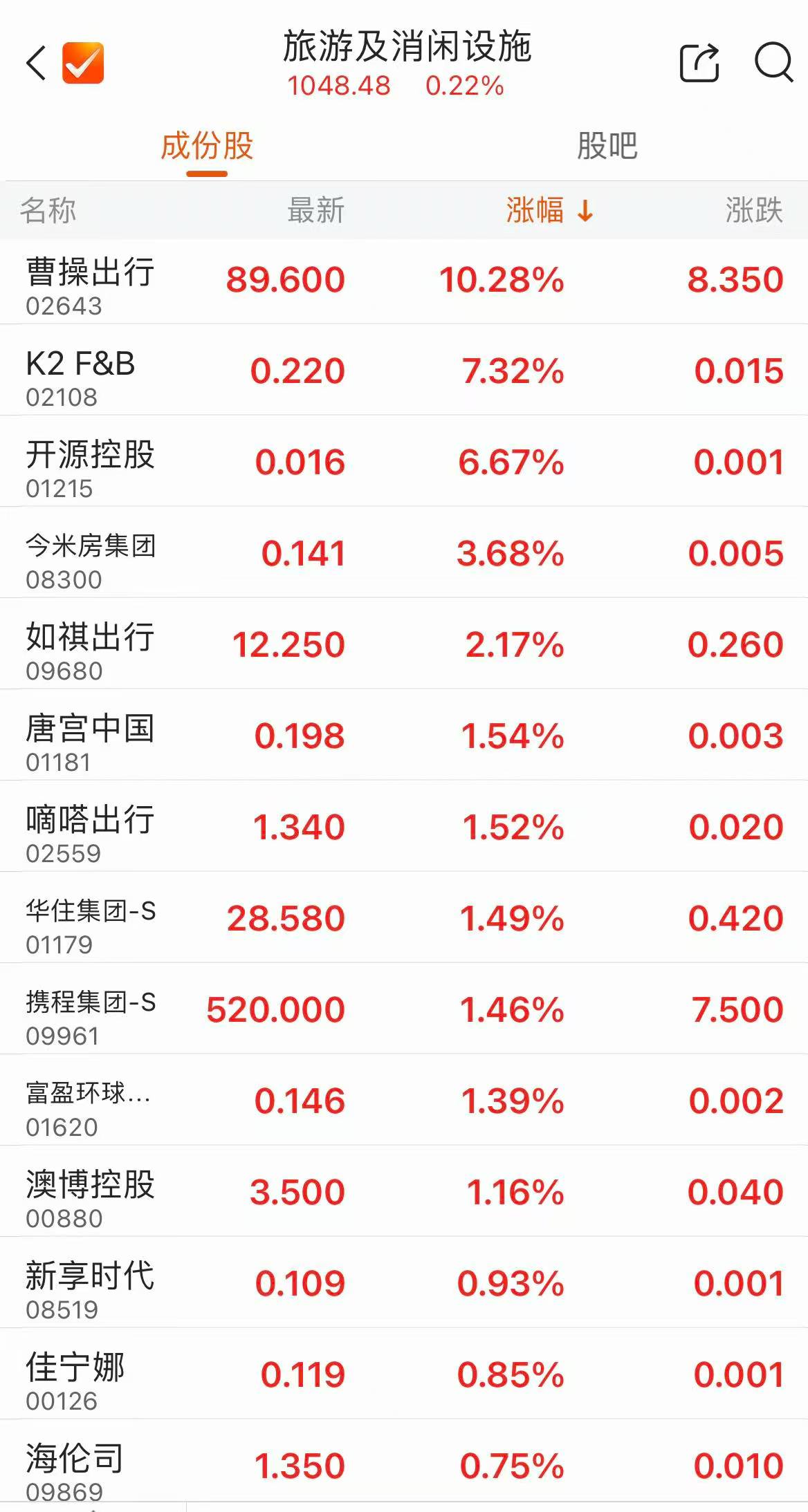Screen dimensions: 808x1512
Task: Open 曹操出行 02643 stock details
Action: pyautogui.click(x=404, y=281)
